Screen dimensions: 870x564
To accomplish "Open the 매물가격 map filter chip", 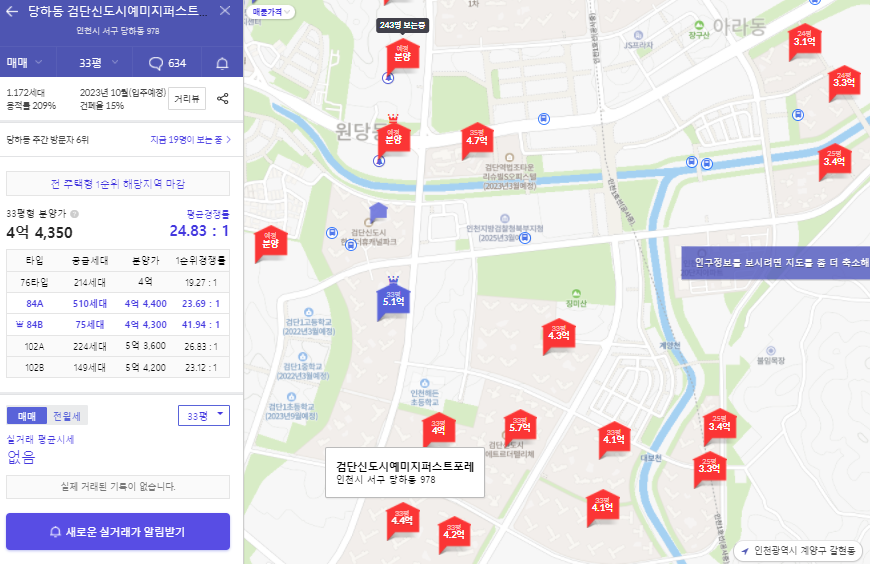I will tap(270, 12).
